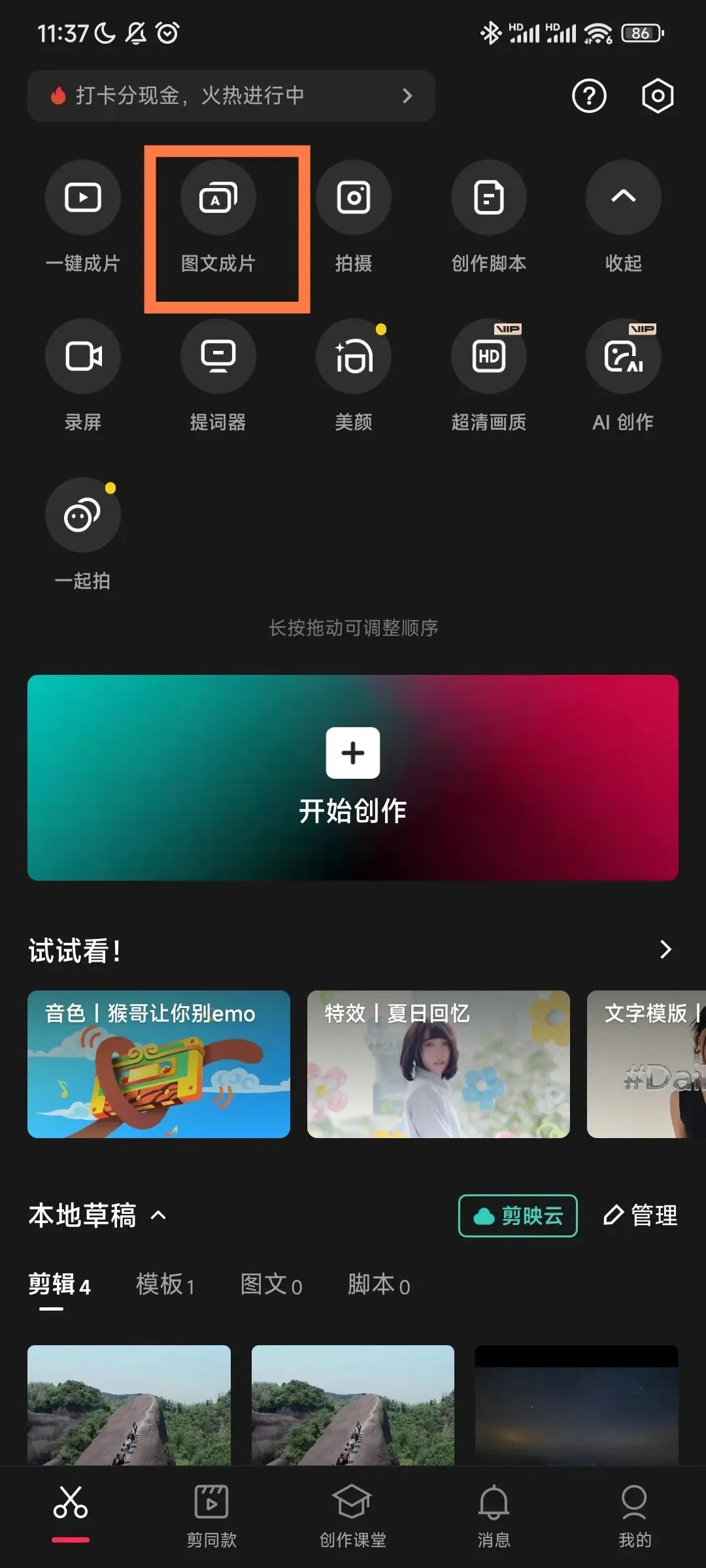Tap 管理 to manage drafts
The image size is (706, 1568).
641,1216
